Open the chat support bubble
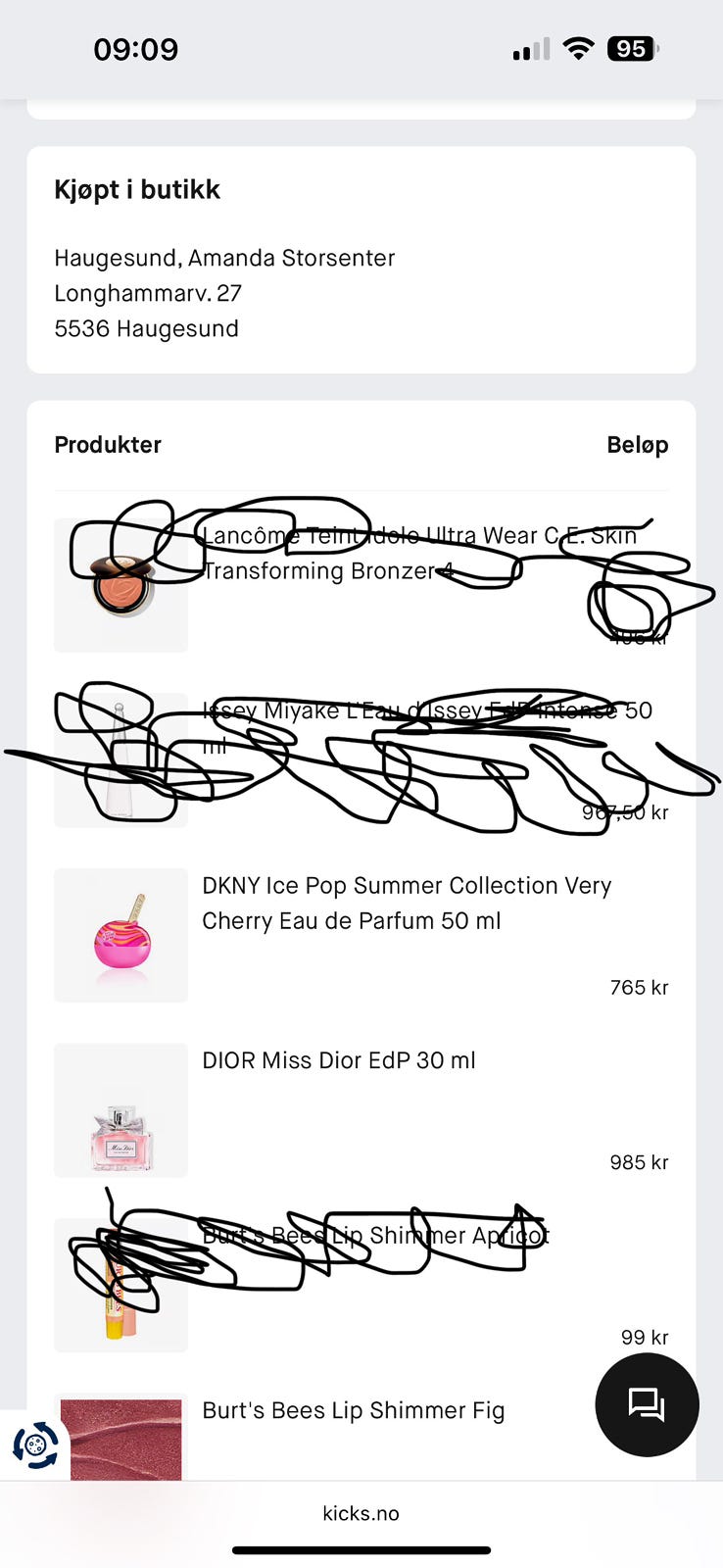This screenshot has width=723, height=1568. pos(647,1404)
